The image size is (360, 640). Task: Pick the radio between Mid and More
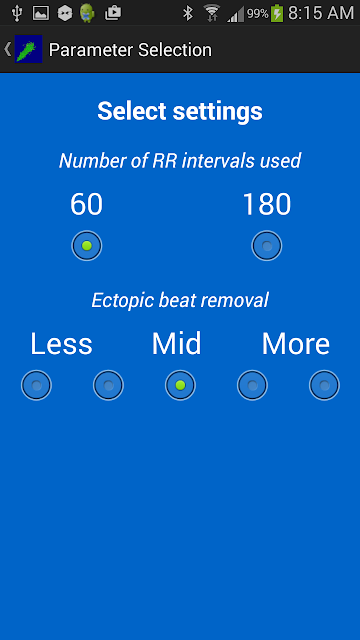[x=252, y=385]
